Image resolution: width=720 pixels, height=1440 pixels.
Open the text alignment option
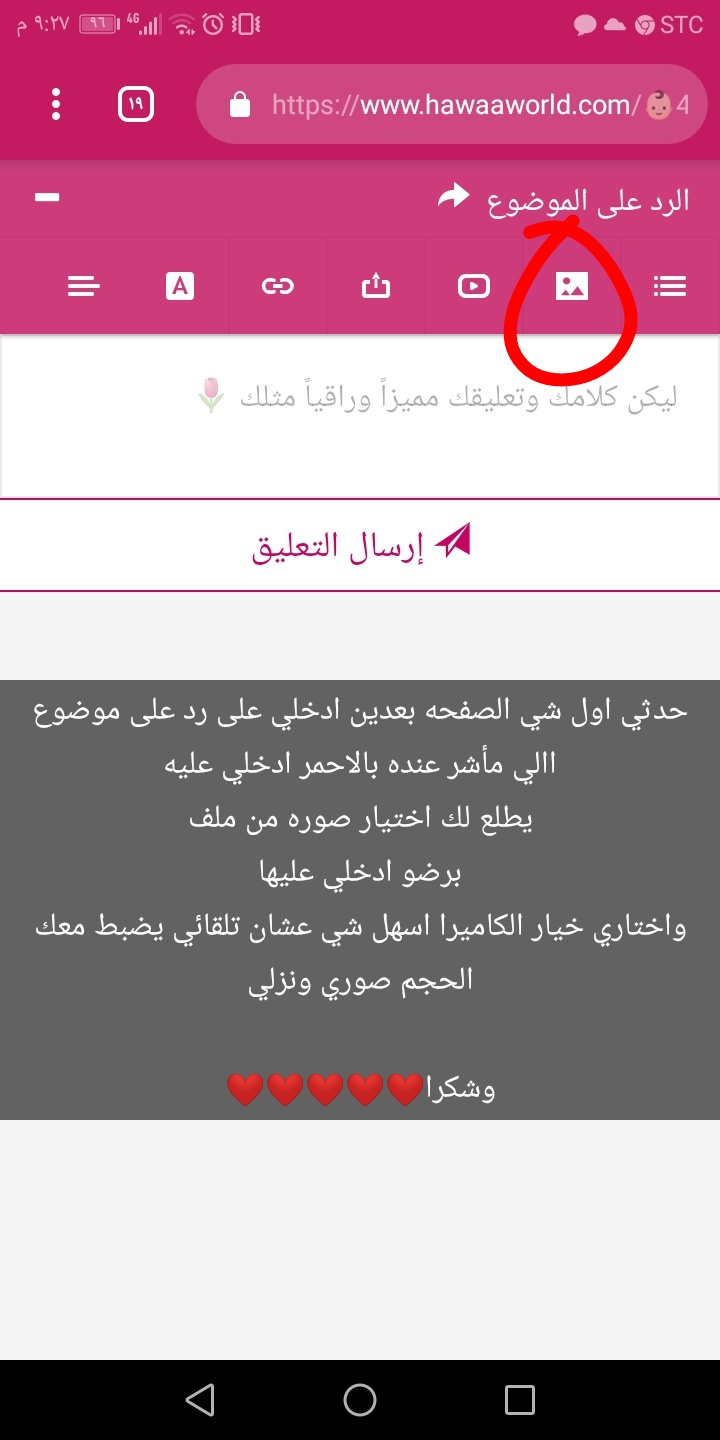pyautogui.click(x=83, y=287)
